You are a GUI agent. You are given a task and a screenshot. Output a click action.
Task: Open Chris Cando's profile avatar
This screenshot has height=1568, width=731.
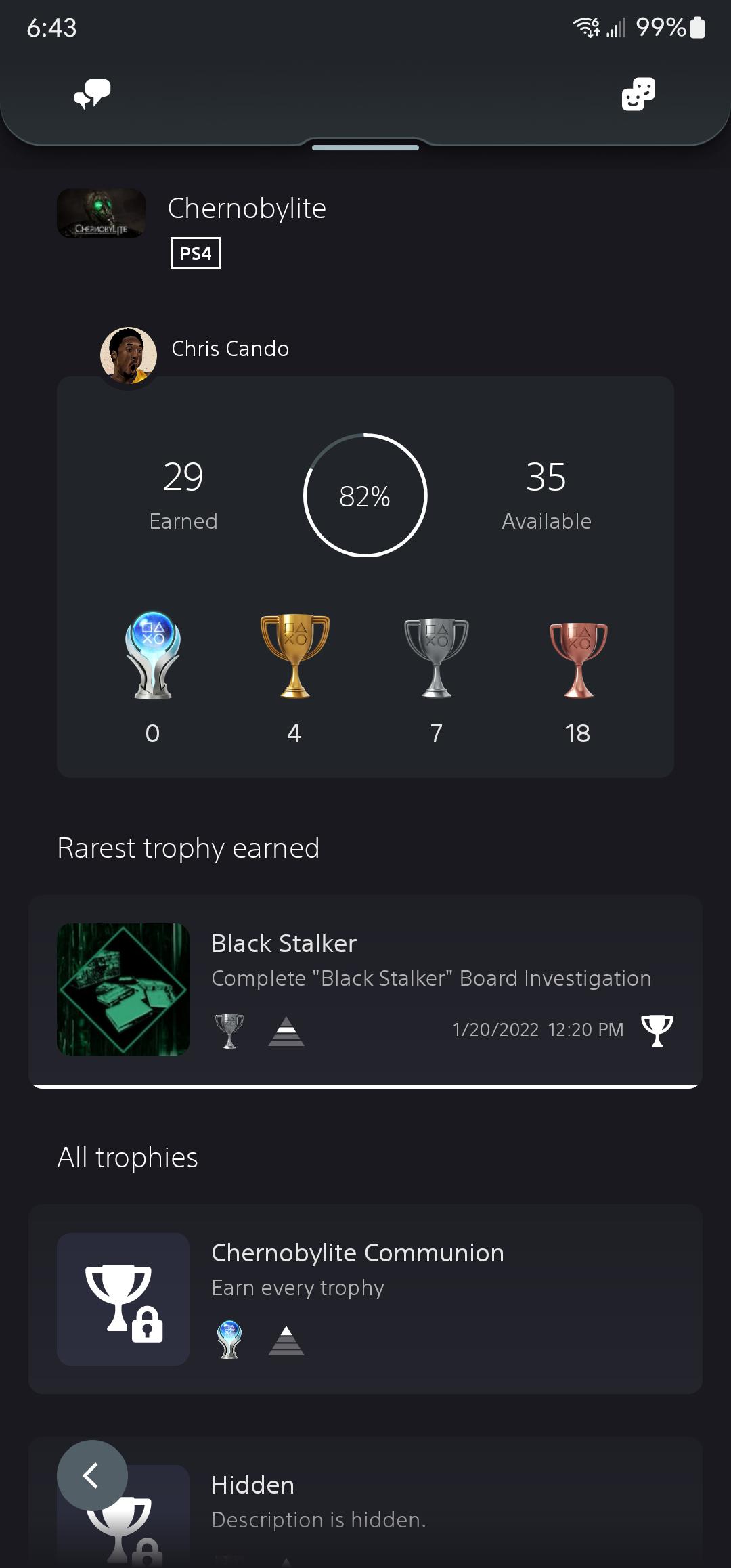pyautogui.click(x=129, y=355)
